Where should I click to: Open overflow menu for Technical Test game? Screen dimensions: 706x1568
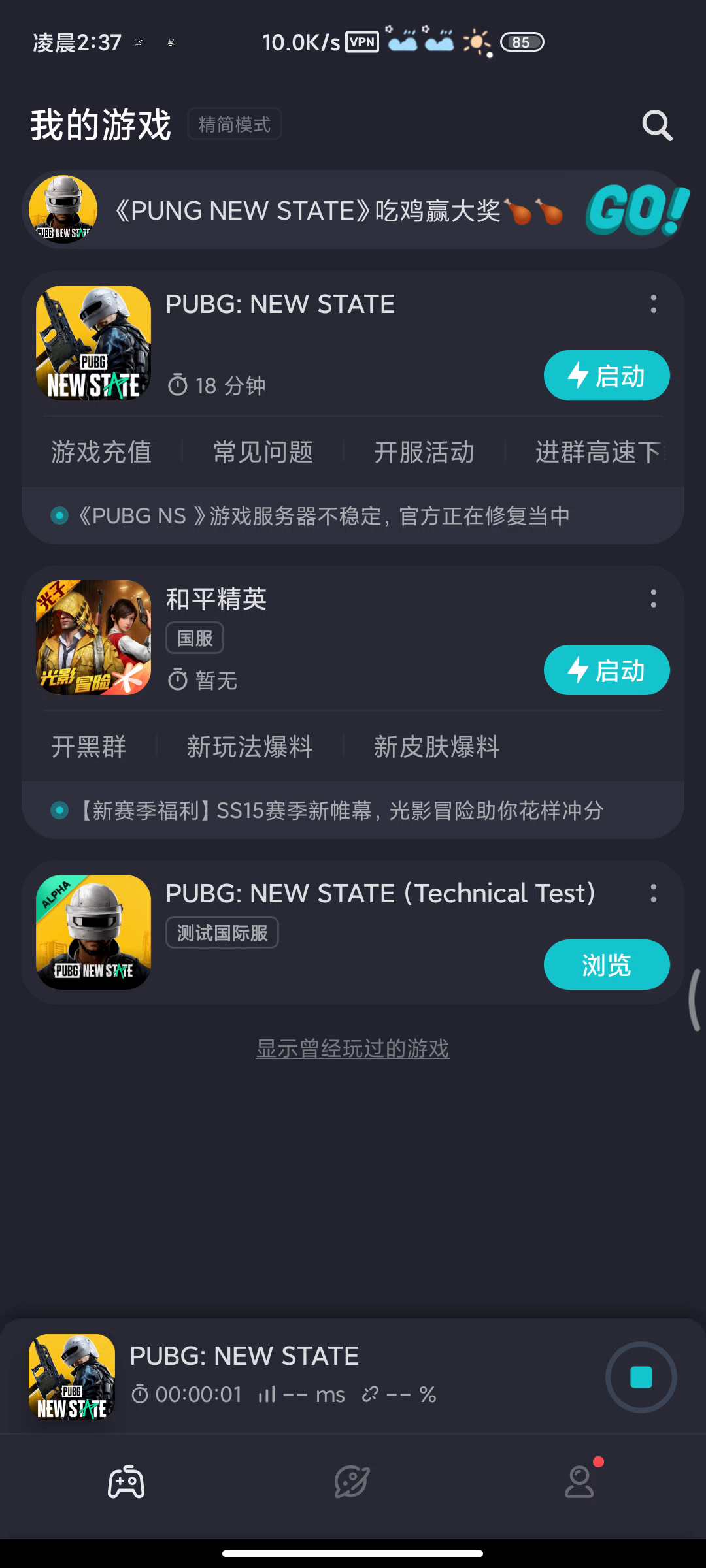[653, 893]
